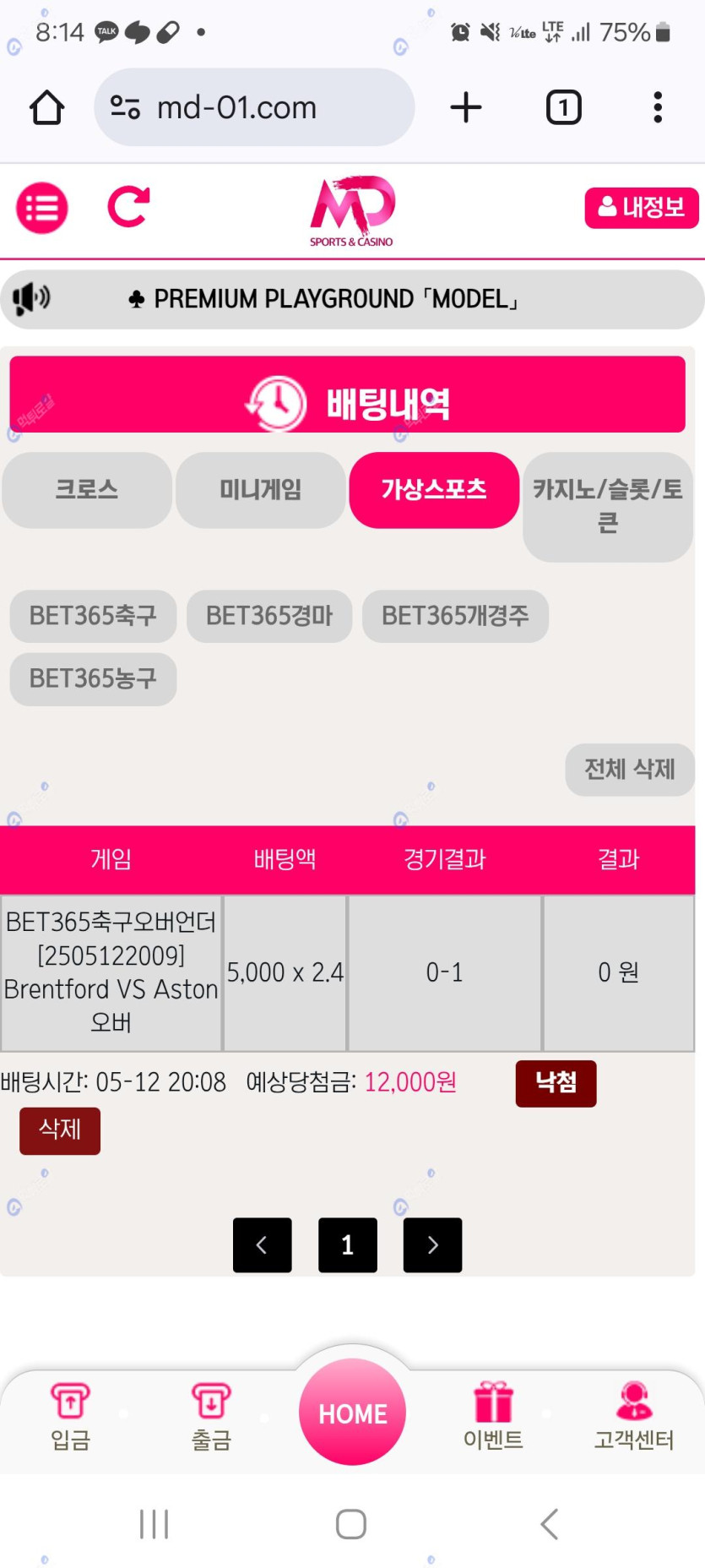Open the browser's three-dot overflow menu
Image resolution: width=705 pixels, height=1568 pixels.
[658, 108]
